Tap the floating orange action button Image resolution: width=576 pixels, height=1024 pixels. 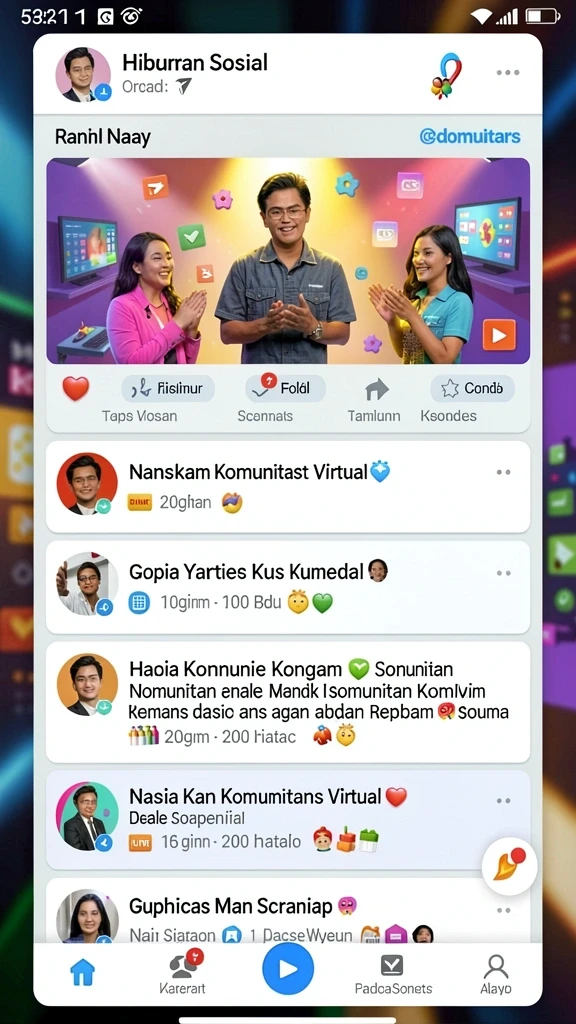click(x=509, y=866)
